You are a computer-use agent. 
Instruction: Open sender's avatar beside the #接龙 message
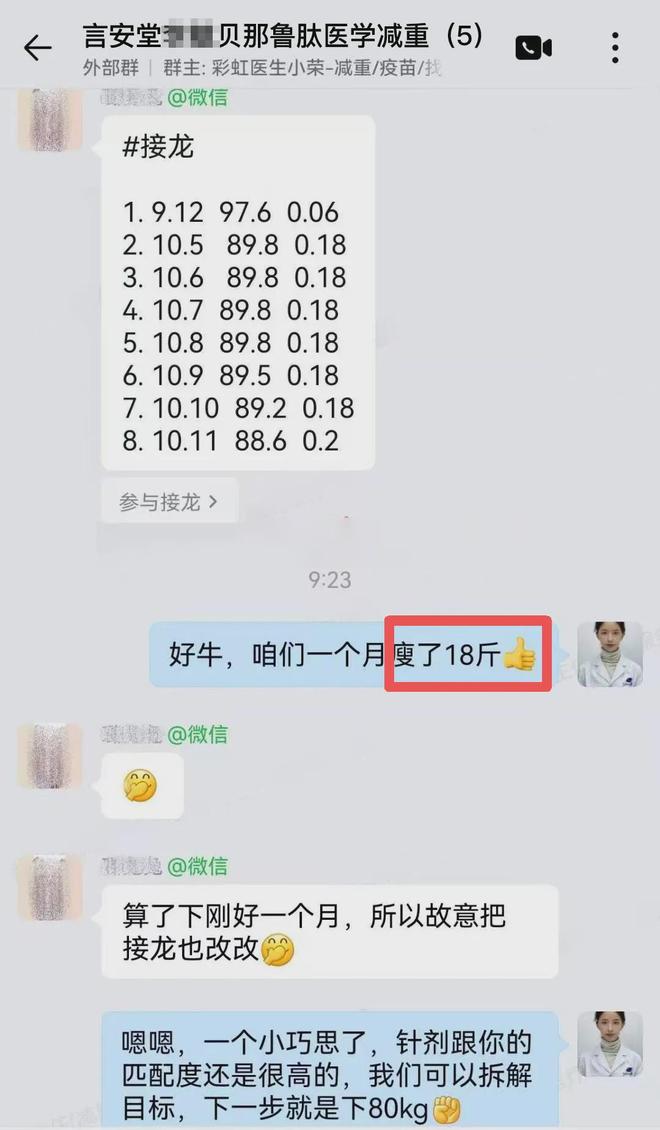pos(50,121)
